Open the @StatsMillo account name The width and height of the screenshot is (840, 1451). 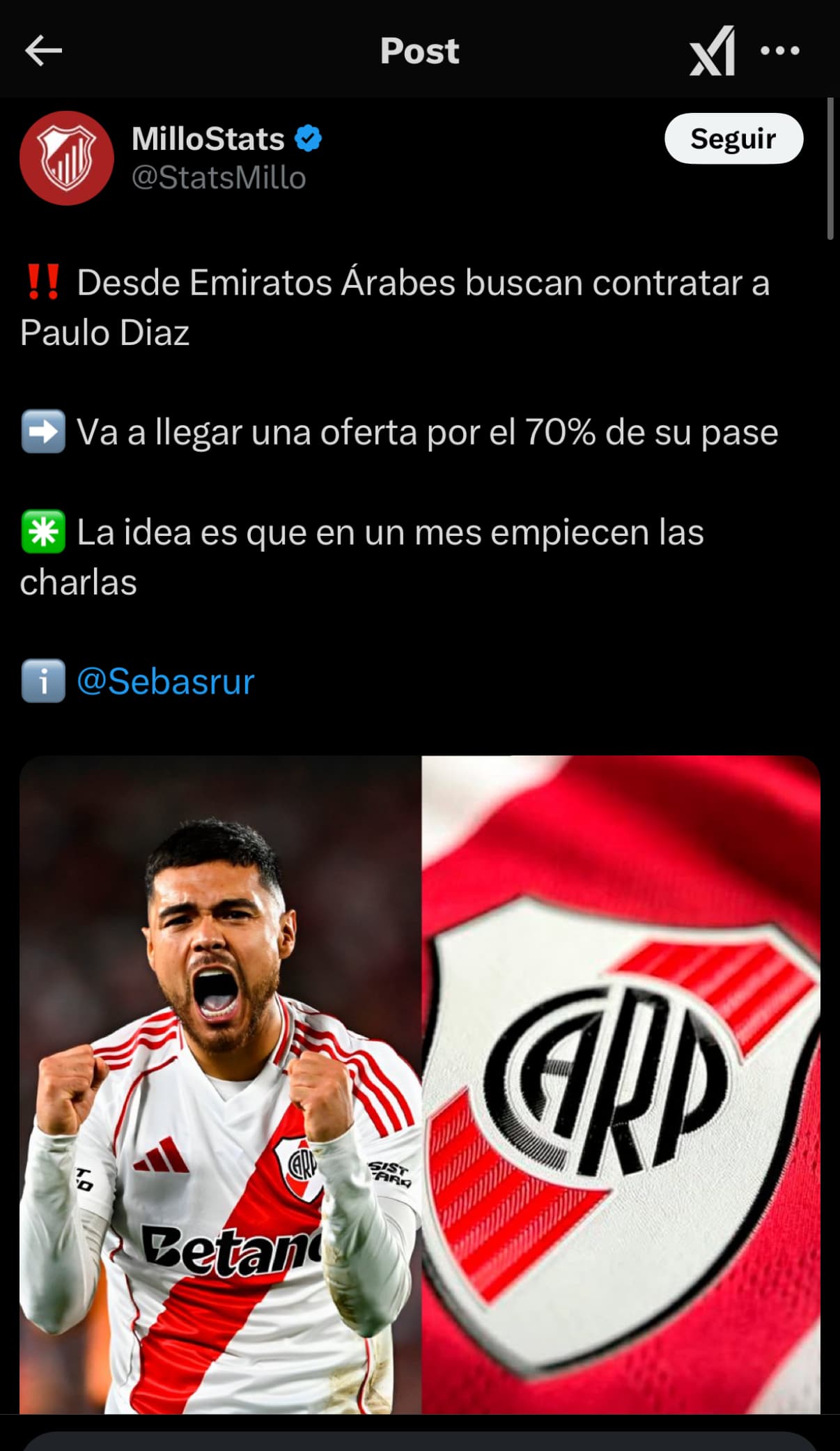(x=219, y=178)
